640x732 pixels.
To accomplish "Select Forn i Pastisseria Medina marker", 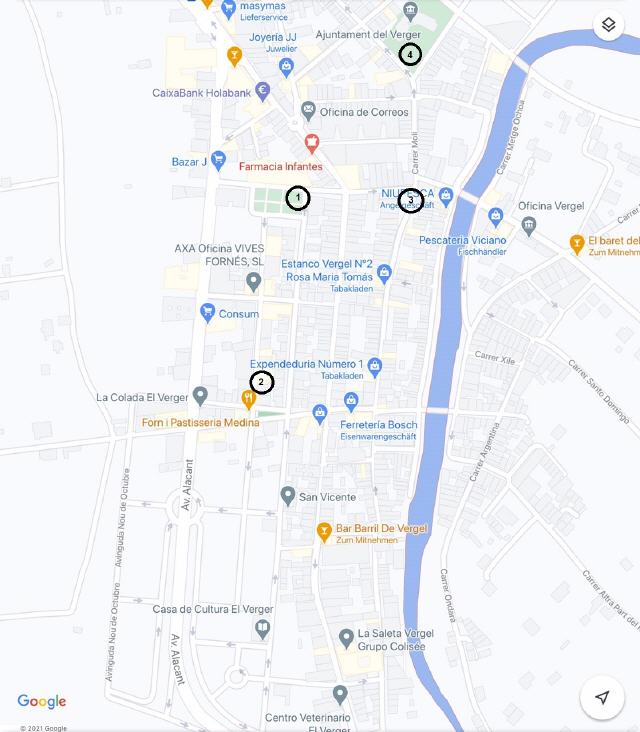I will click(x=248, y=400).
